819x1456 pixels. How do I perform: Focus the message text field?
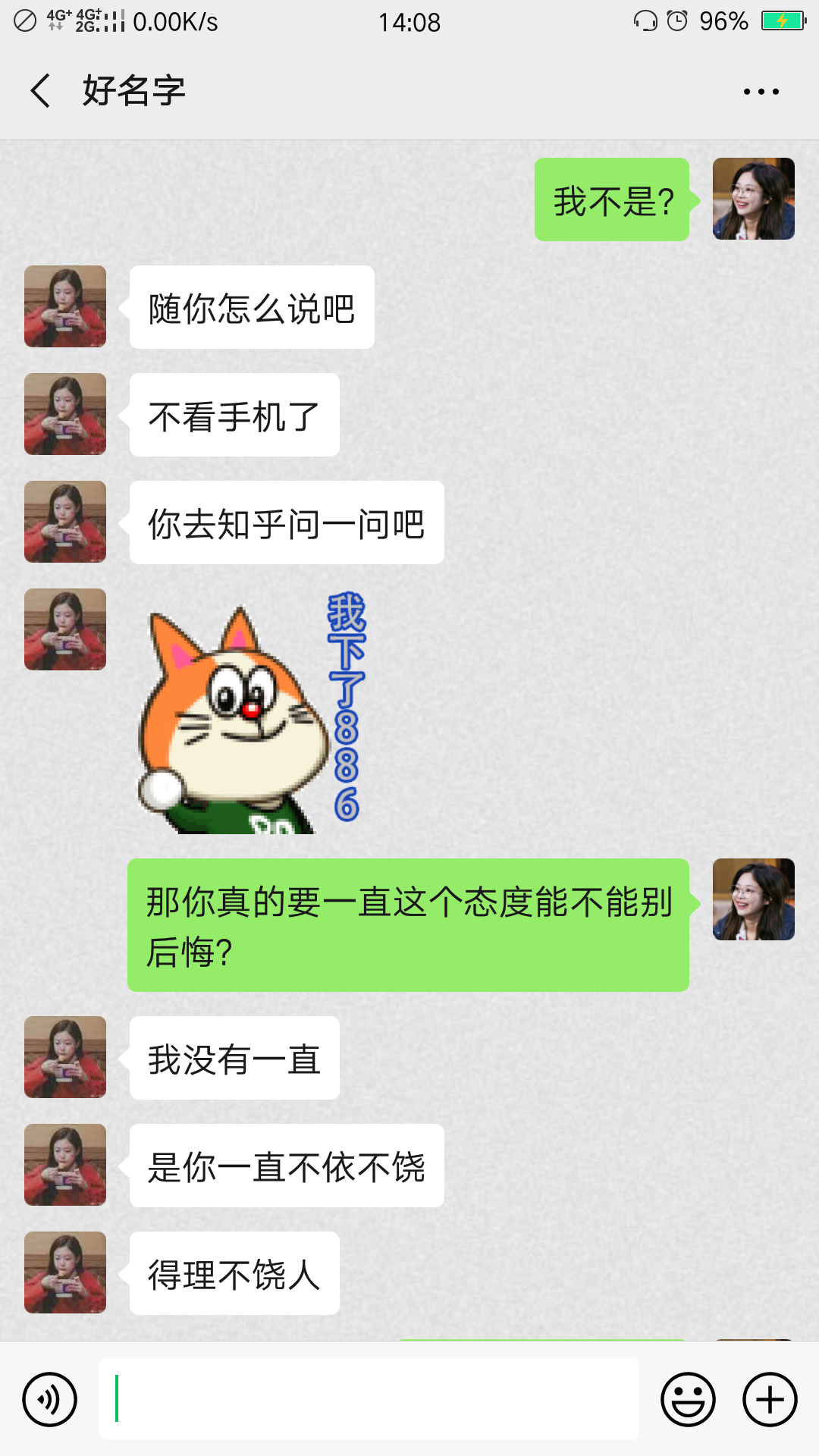pyautogui.click(x=369, y=1399)
